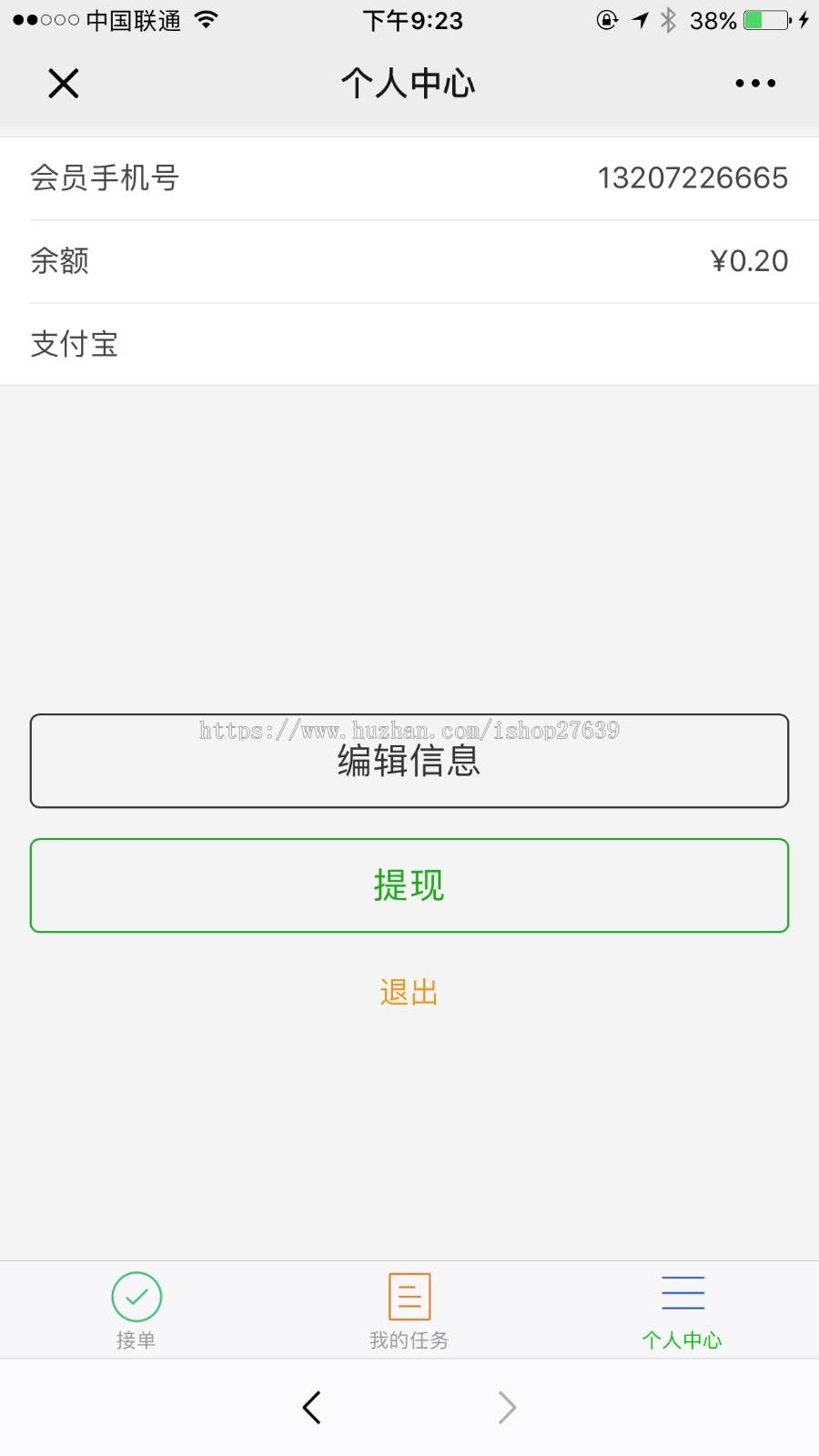
Task: Tap the 编辑信息 button
Action: (x=409, y=761)
